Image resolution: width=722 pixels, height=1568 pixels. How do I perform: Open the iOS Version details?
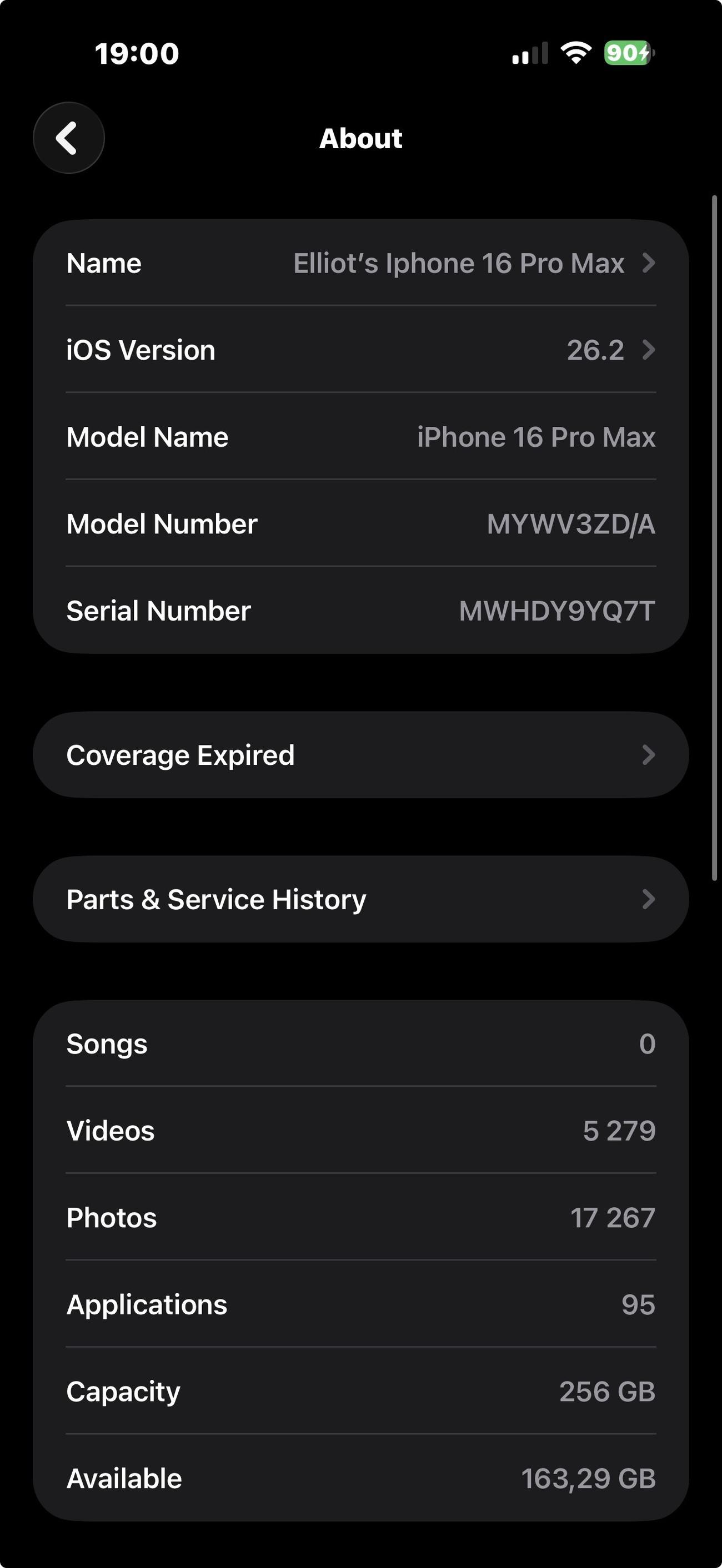pyautogui.click(x=360, y=350)
